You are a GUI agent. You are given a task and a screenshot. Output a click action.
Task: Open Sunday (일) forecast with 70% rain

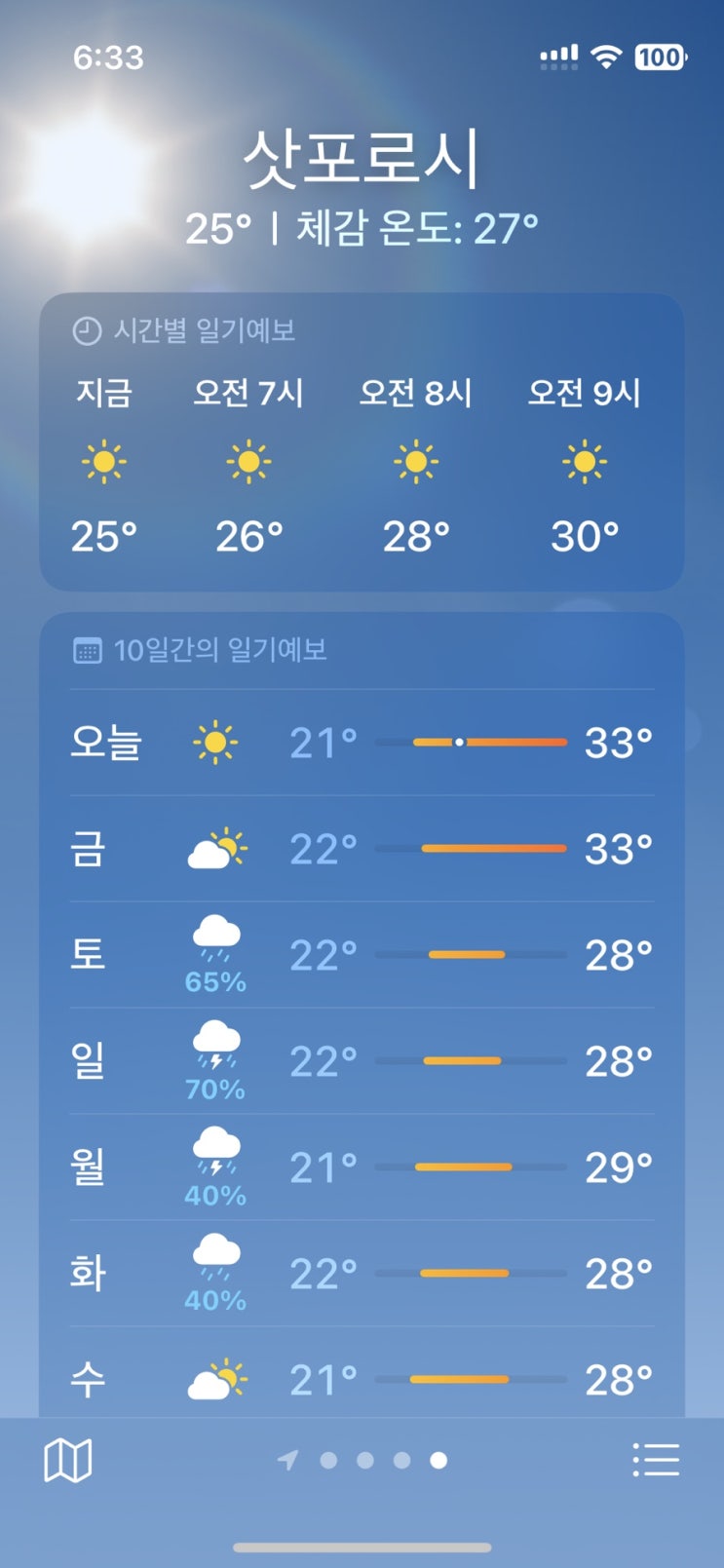click(x=362, y=1061)
